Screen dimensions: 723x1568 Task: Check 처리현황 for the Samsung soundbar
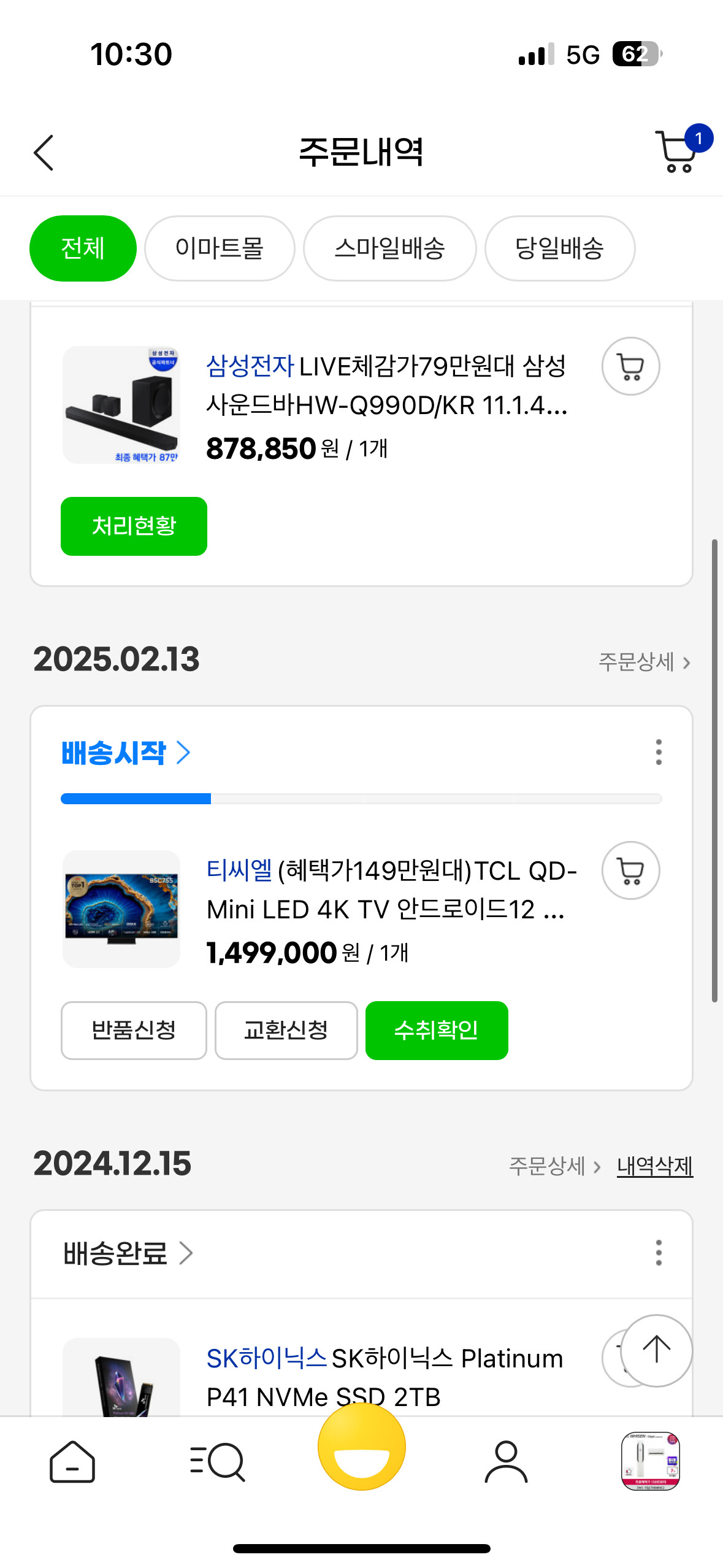pos(134,526)
